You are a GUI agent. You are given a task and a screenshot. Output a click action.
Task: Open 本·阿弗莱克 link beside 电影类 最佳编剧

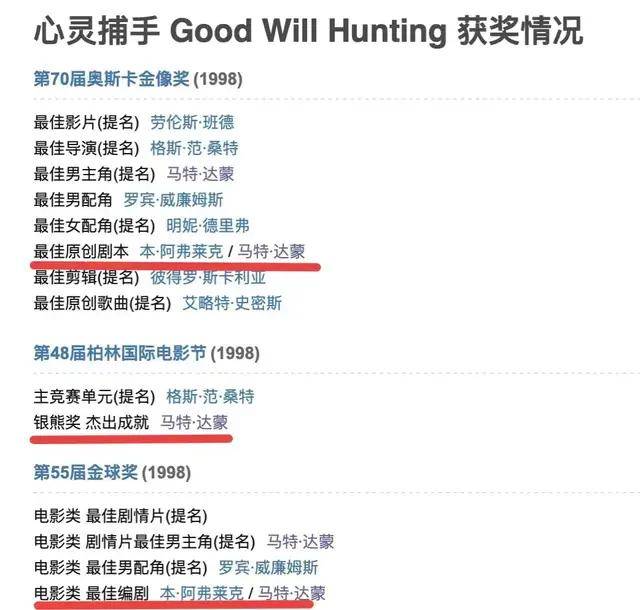[202, 593]
